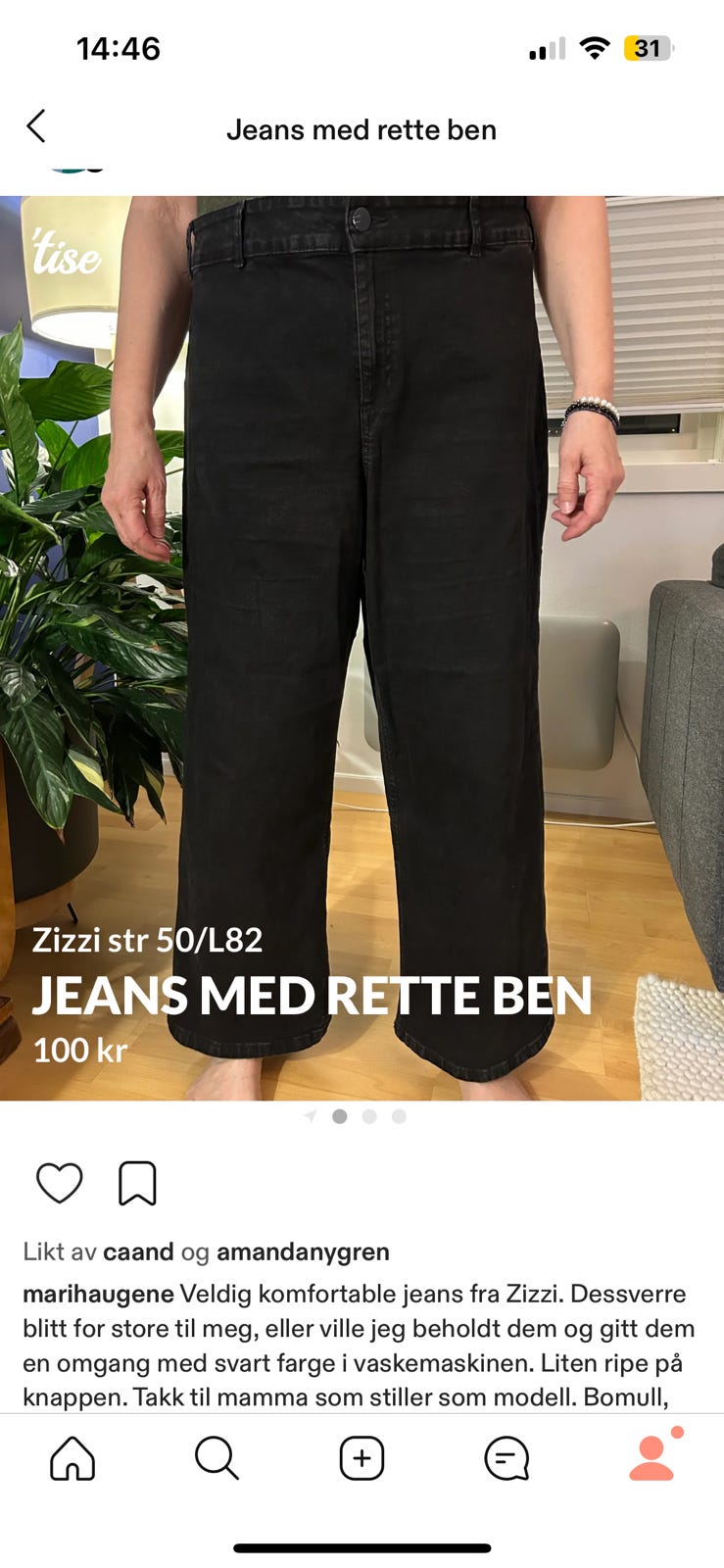
Task: Tap the second carousel pagination dot
Action: click(369, 1116)
